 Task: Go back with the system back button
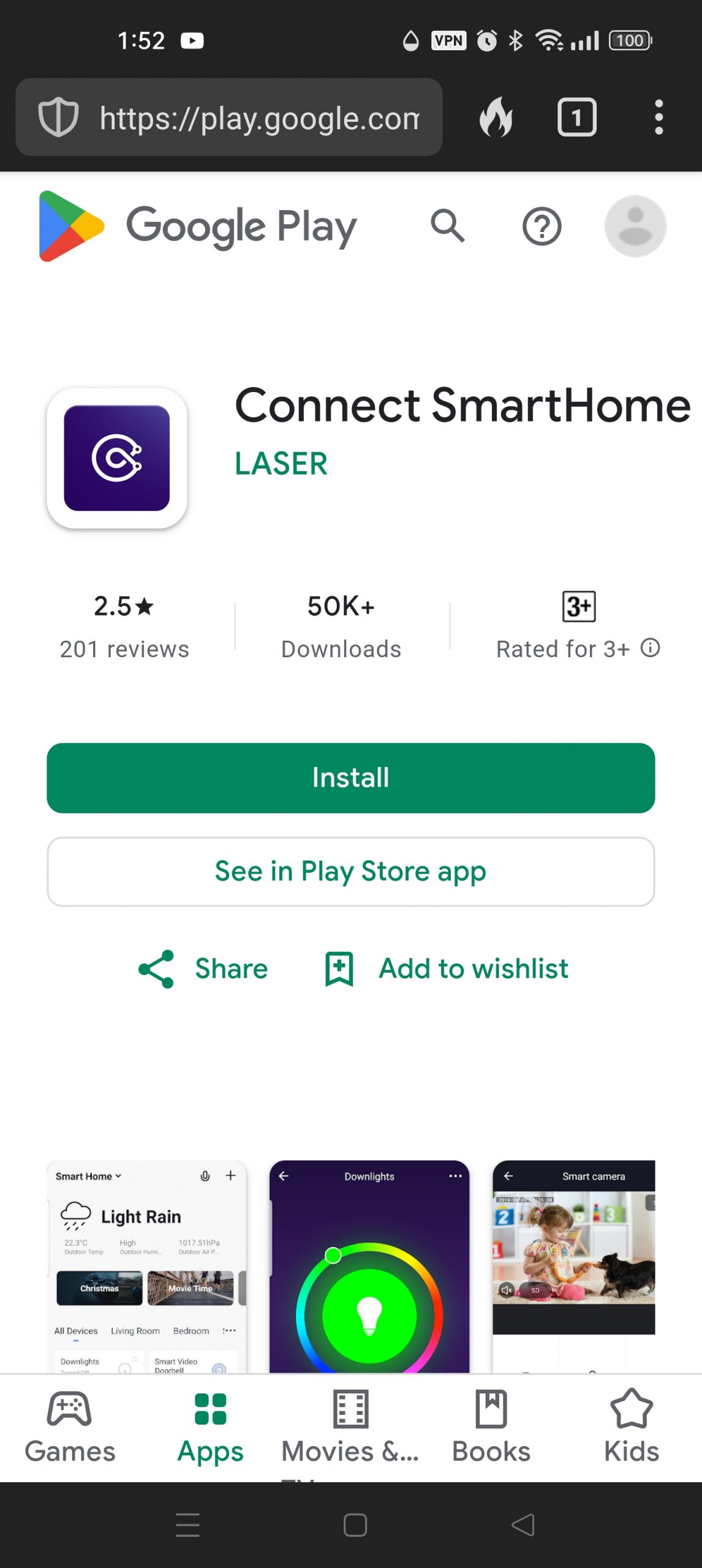click(x=523, y=1525)
